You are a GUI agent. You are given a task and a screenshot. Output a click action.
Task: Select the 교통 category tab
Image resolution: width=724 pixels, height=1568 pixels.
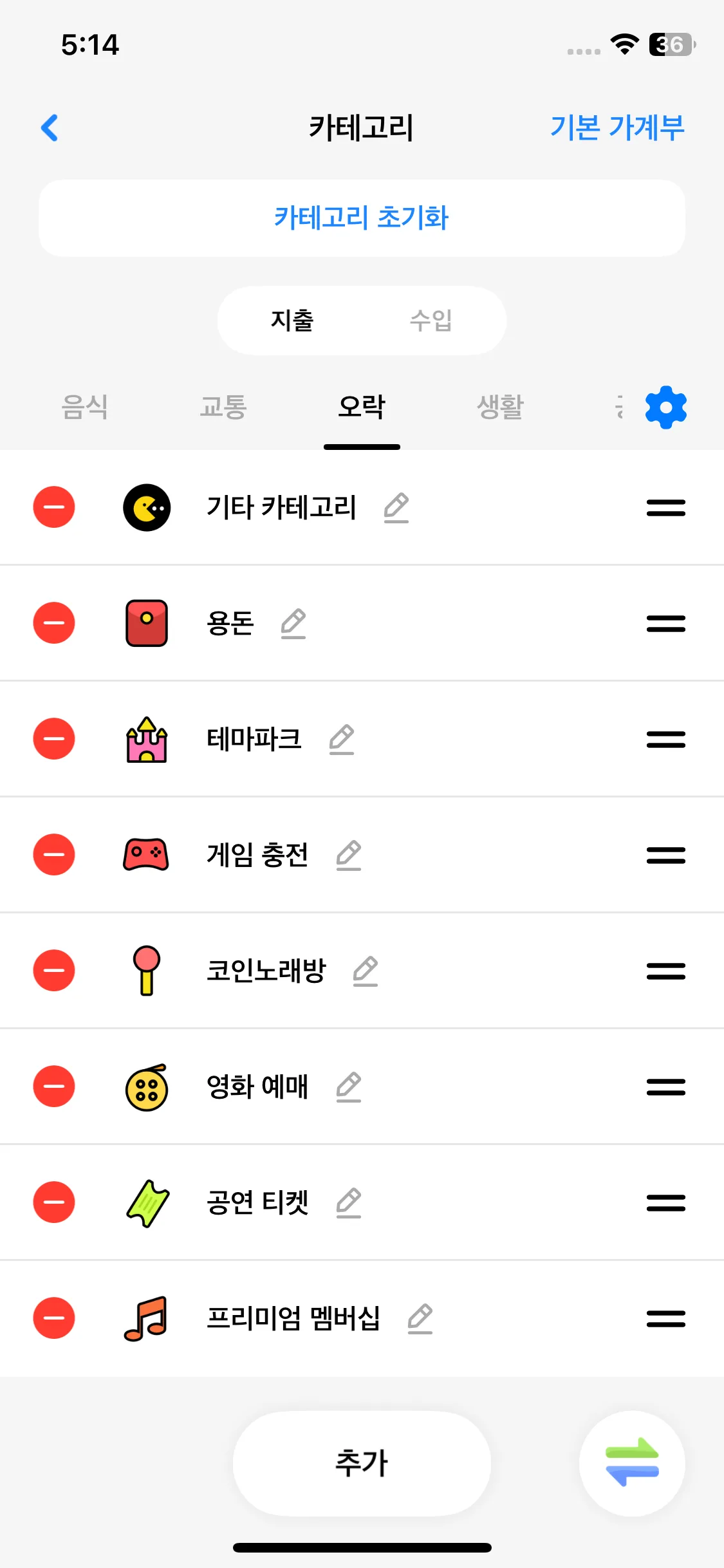(x=223, y=407)
